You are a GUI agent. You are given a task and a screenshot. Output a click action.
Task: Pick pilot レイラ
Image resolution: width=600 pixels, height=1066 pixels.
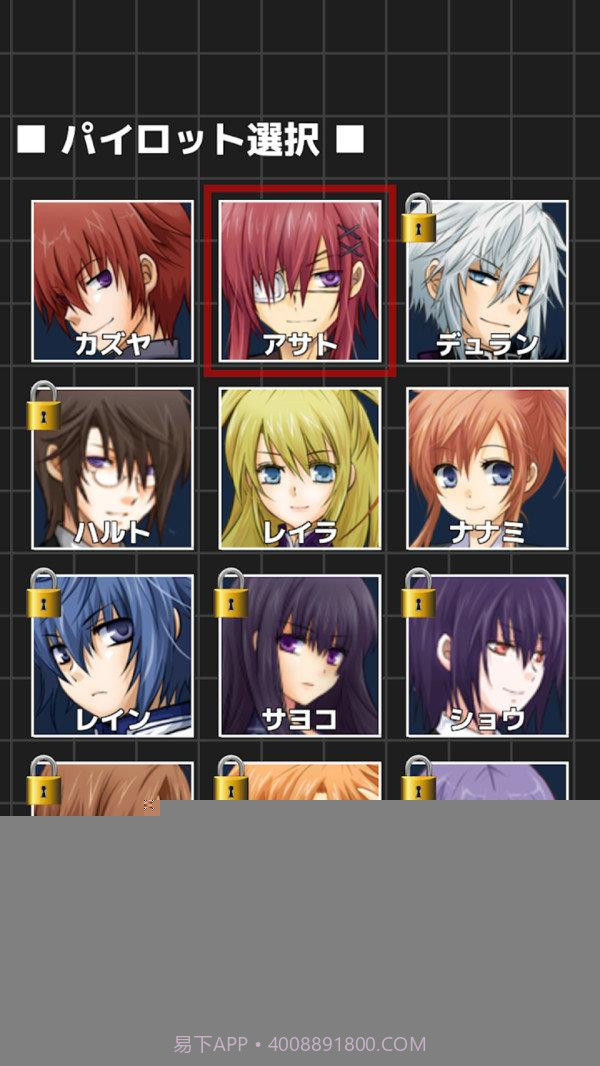tap(300, 468)
